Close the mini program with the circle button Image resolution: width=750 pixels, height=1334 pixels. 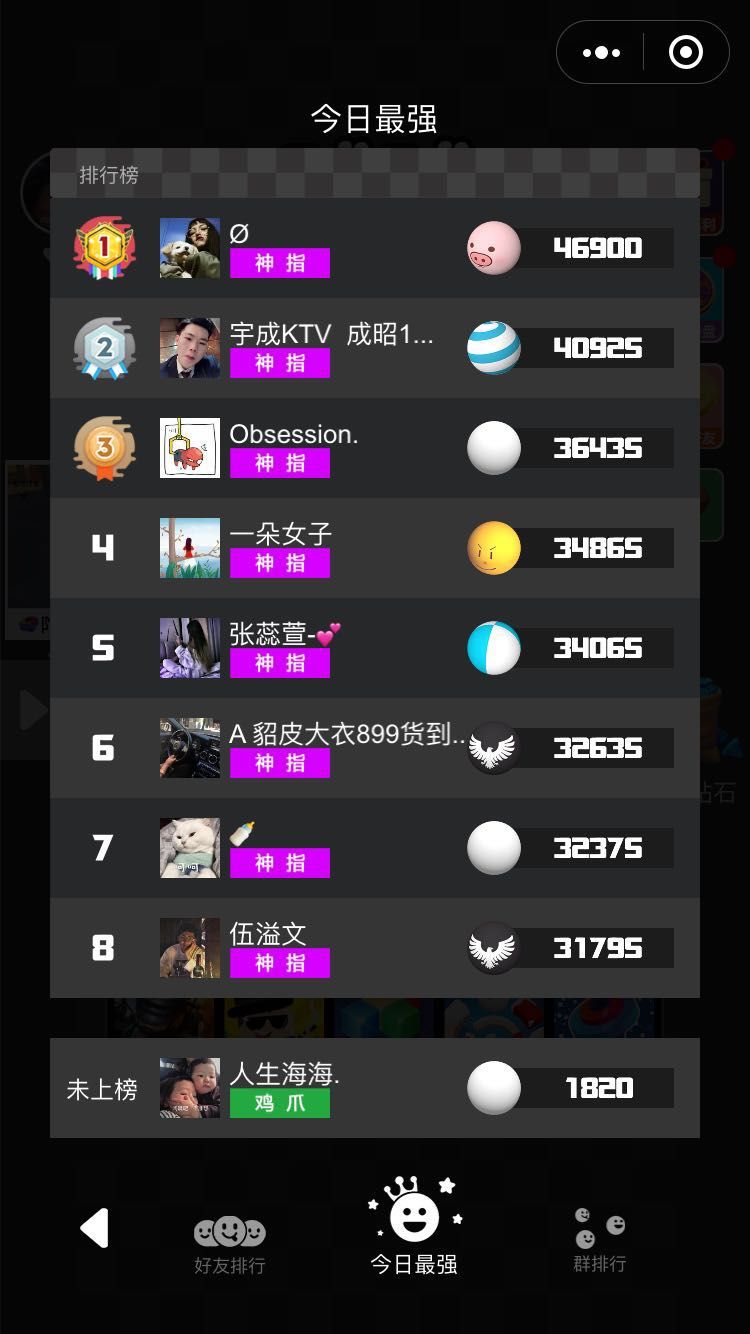[x=686, y=52]
